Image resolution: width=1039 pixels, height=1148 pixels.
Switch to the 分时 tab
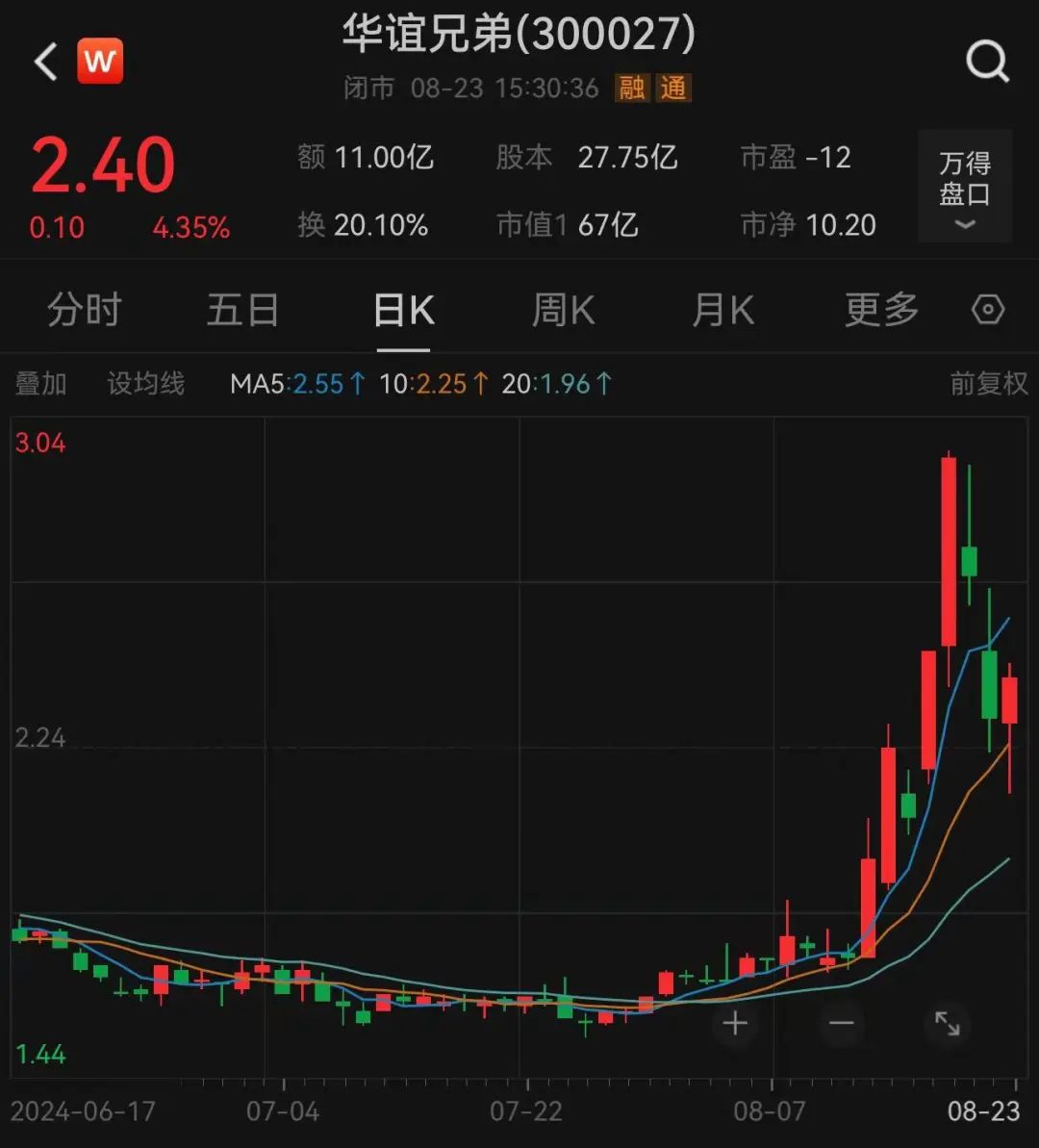pyautogui.click(x=85, y=311)
